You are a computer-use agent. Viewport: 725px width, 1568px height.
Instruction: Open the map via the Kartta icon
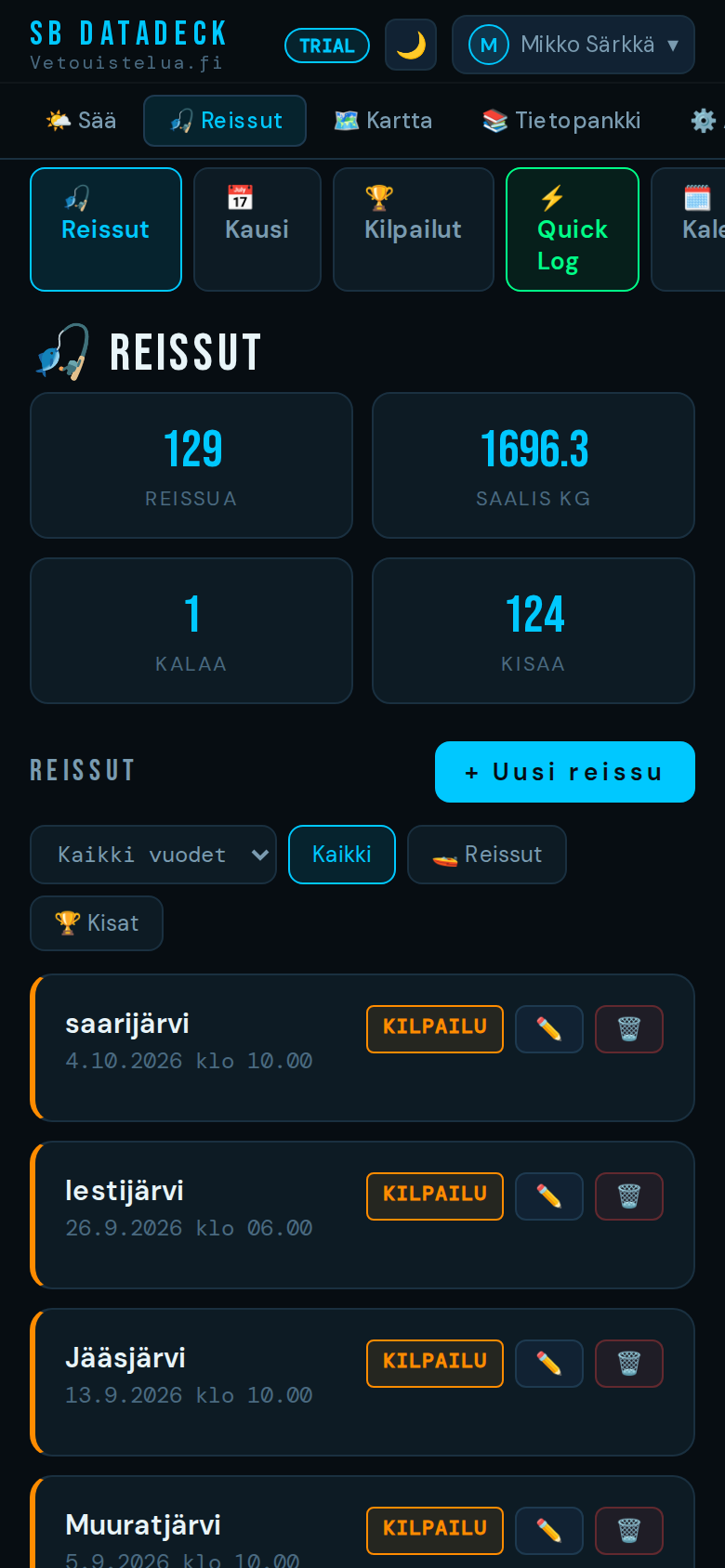pyautogui.click(x=349, y=119)
